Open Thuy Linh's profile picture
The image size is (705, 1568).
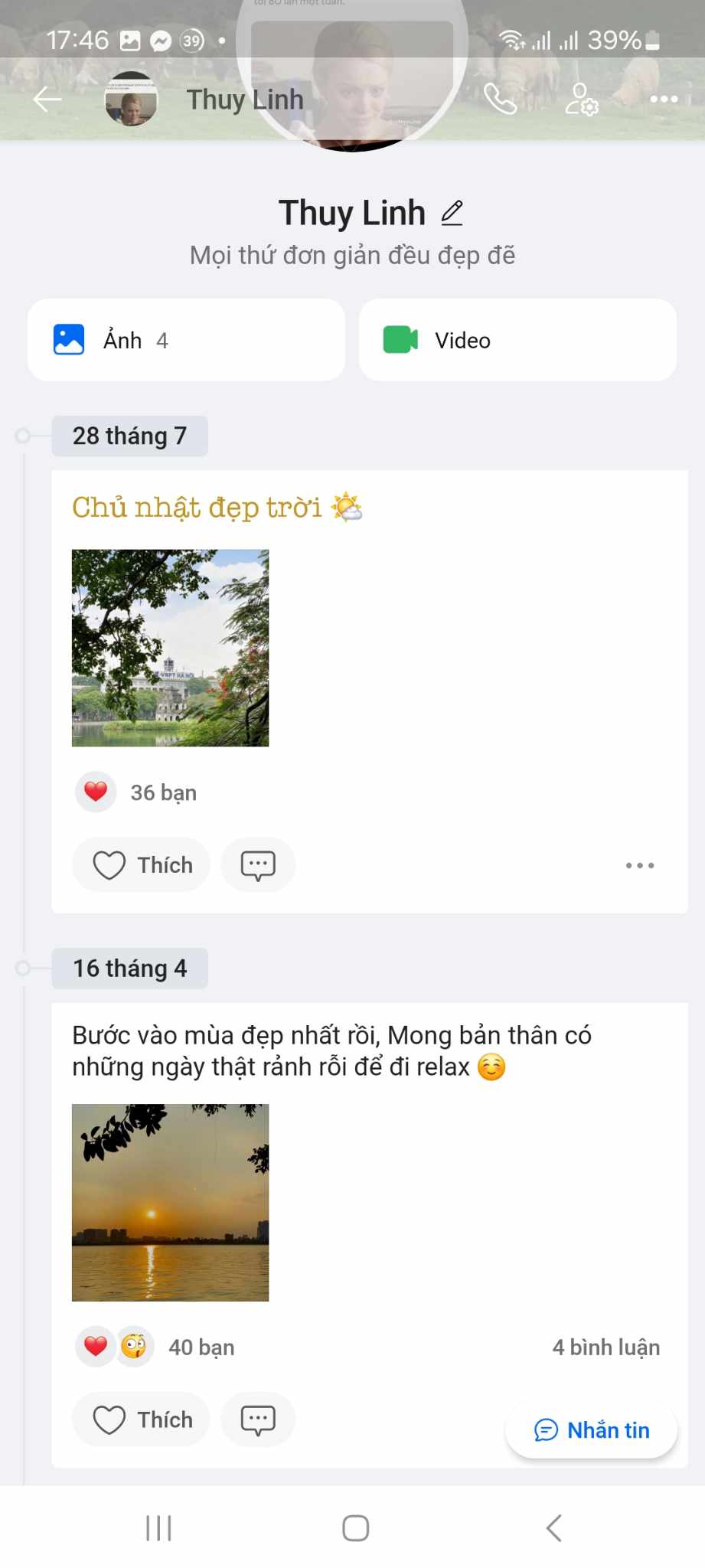tap(352, 77)
